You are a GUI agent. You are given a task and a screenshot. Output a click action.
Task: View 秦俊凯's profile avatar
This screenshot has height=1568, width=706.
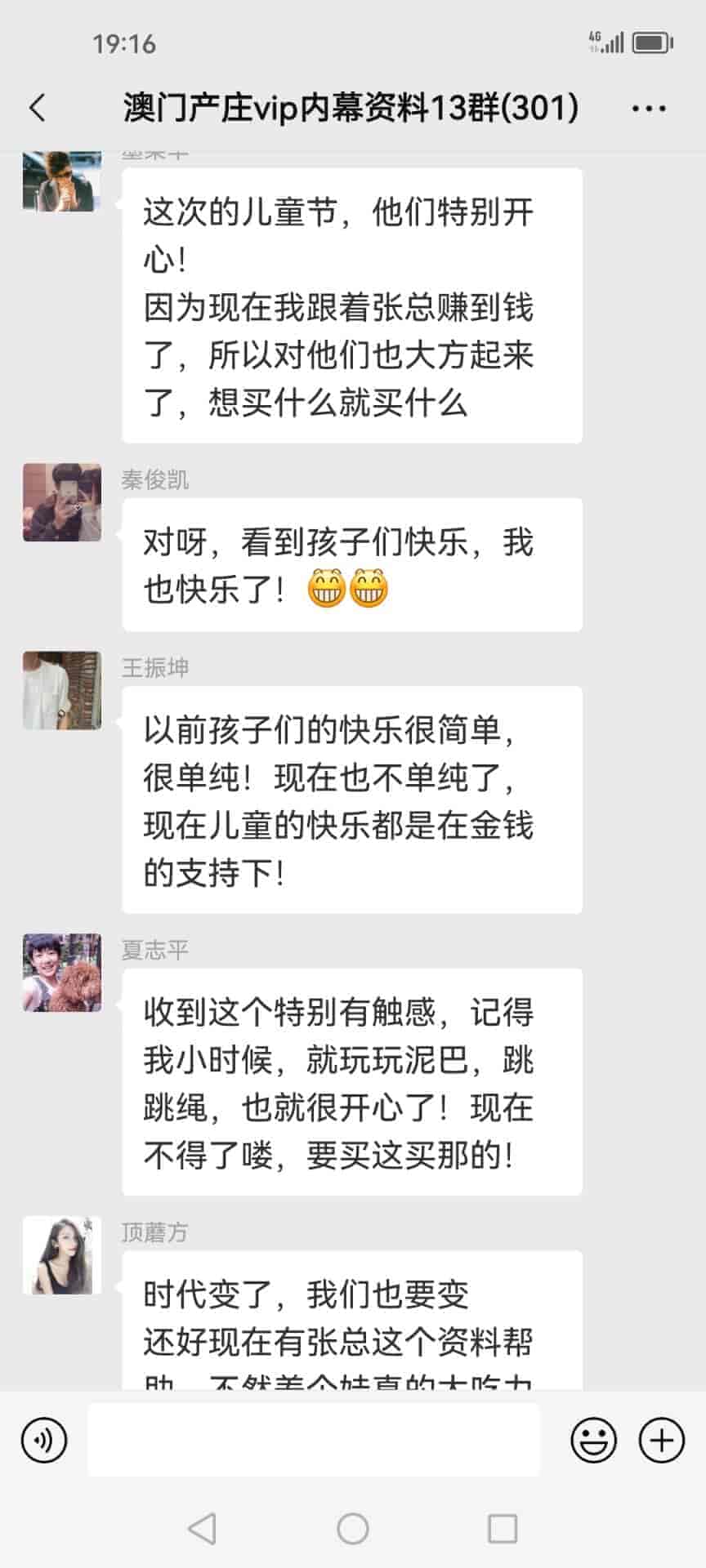click(x=62, y=502)
